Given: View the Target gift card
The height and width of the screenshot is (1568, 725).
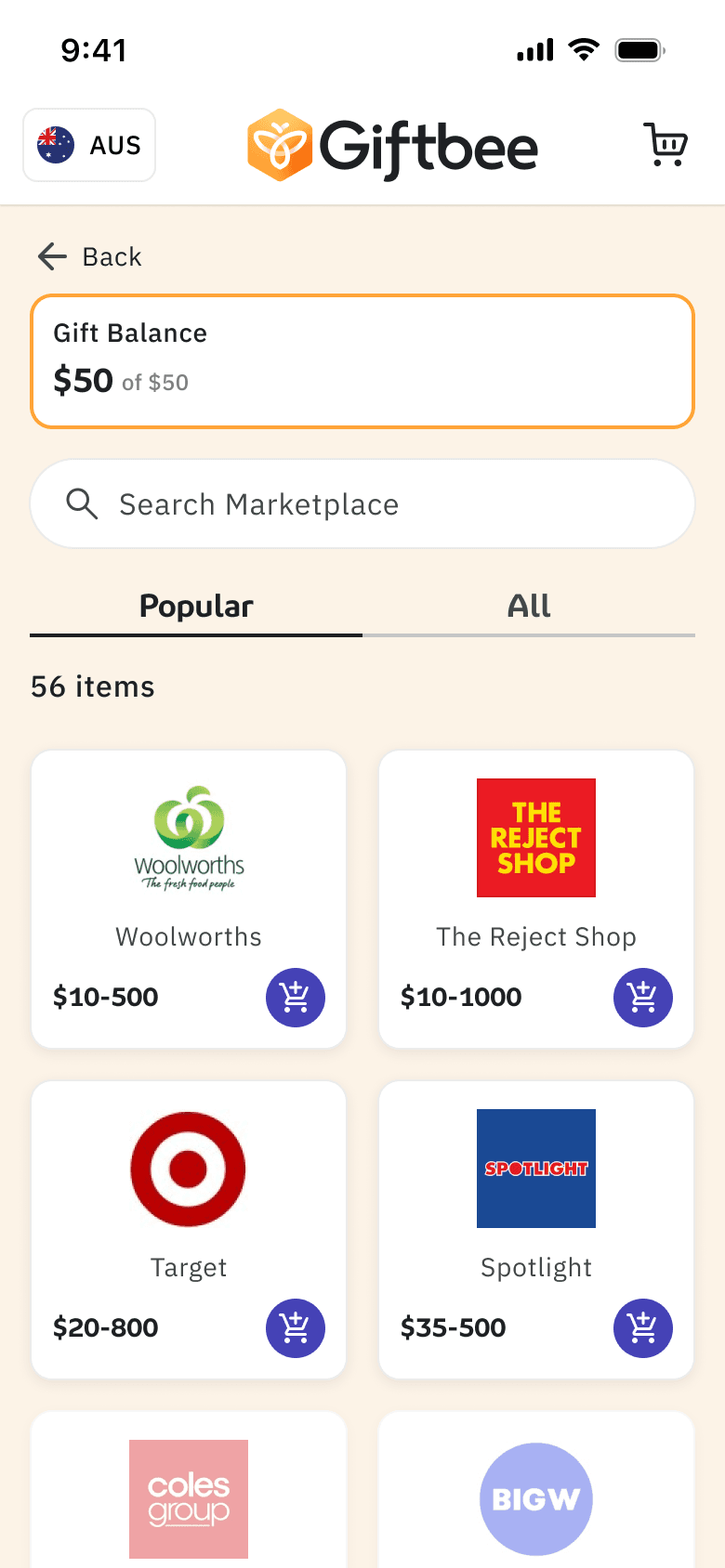Looking at the screenshot, I should pos(189,1230).
